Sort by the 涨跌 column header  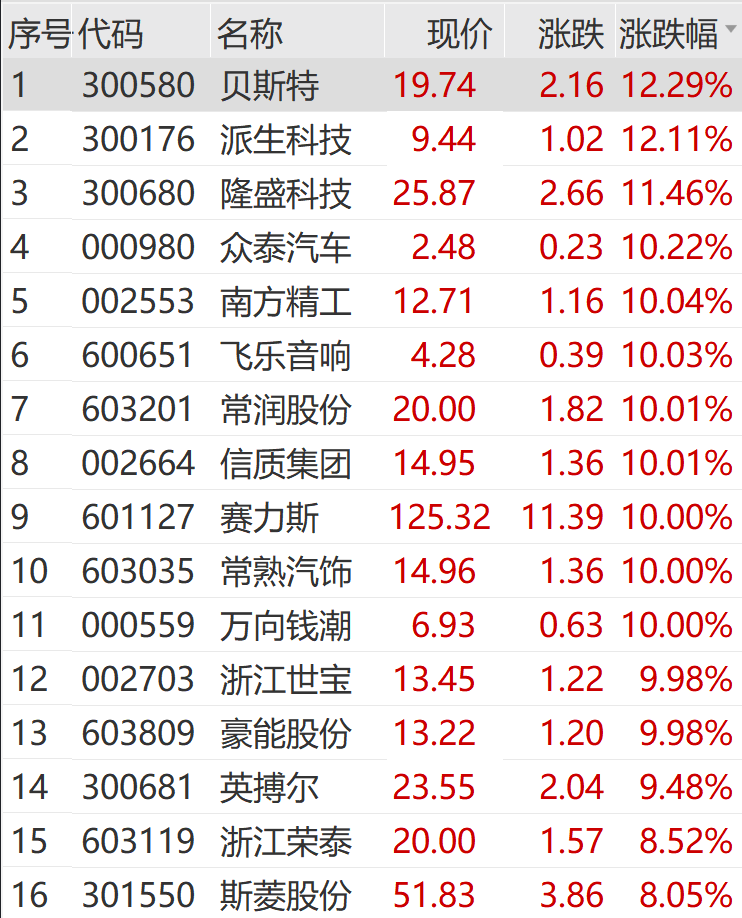click(570, 33)
